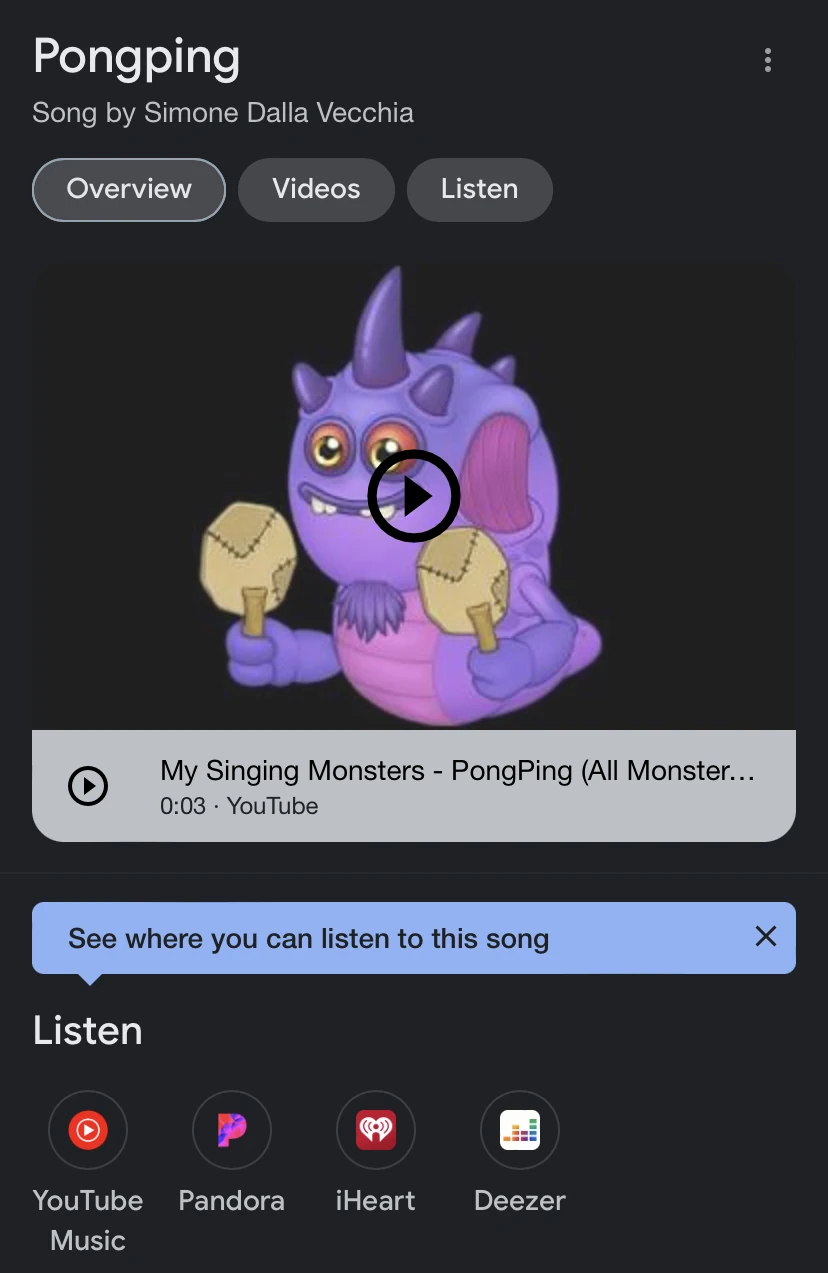Click the 'See where you can listen' banner text
Image resolution: width=828 pixels, height=1273 pixels.
(x=309, y=938)
